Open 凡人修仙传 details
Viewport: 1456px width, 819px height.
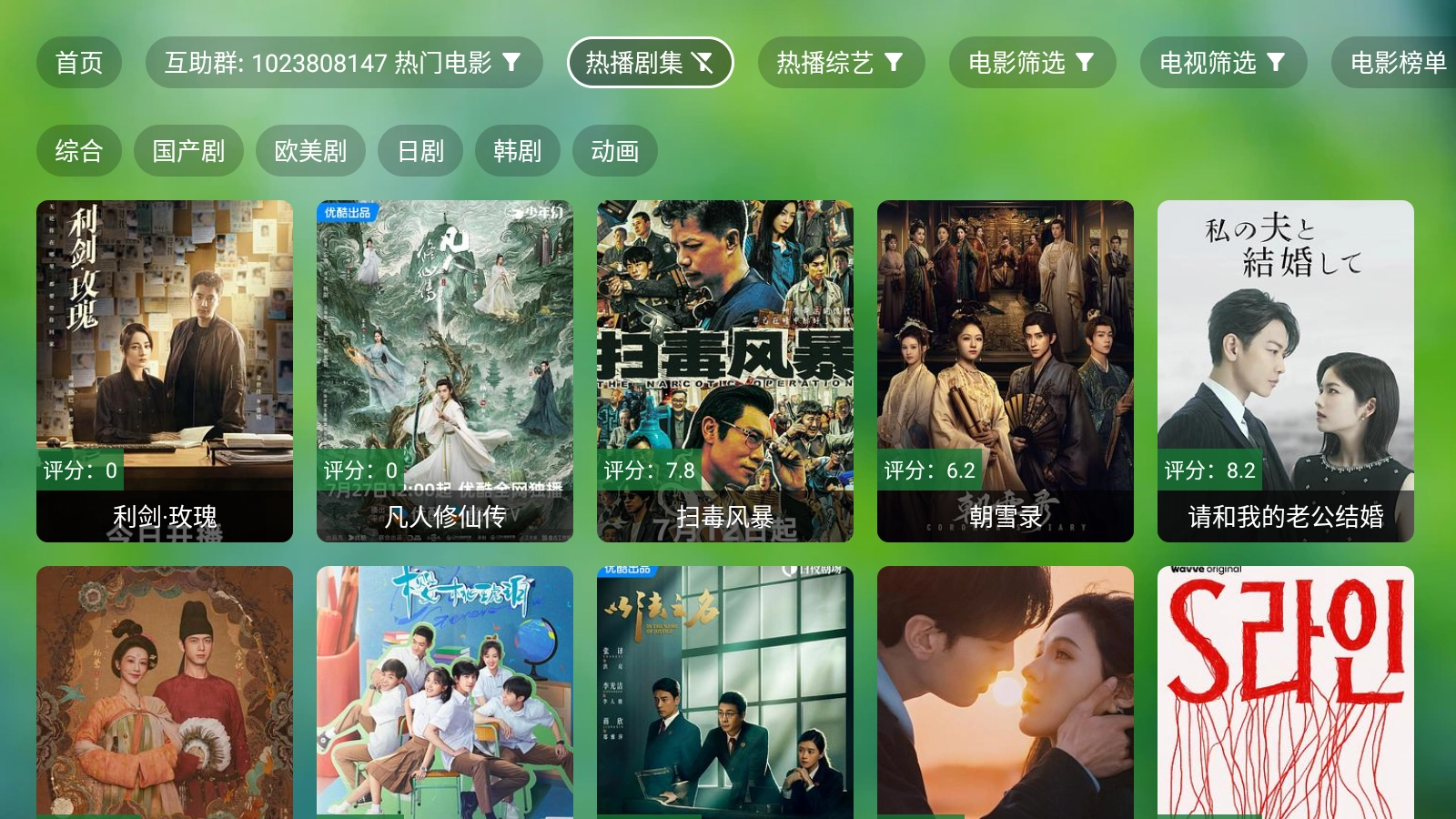pos(445,370)
